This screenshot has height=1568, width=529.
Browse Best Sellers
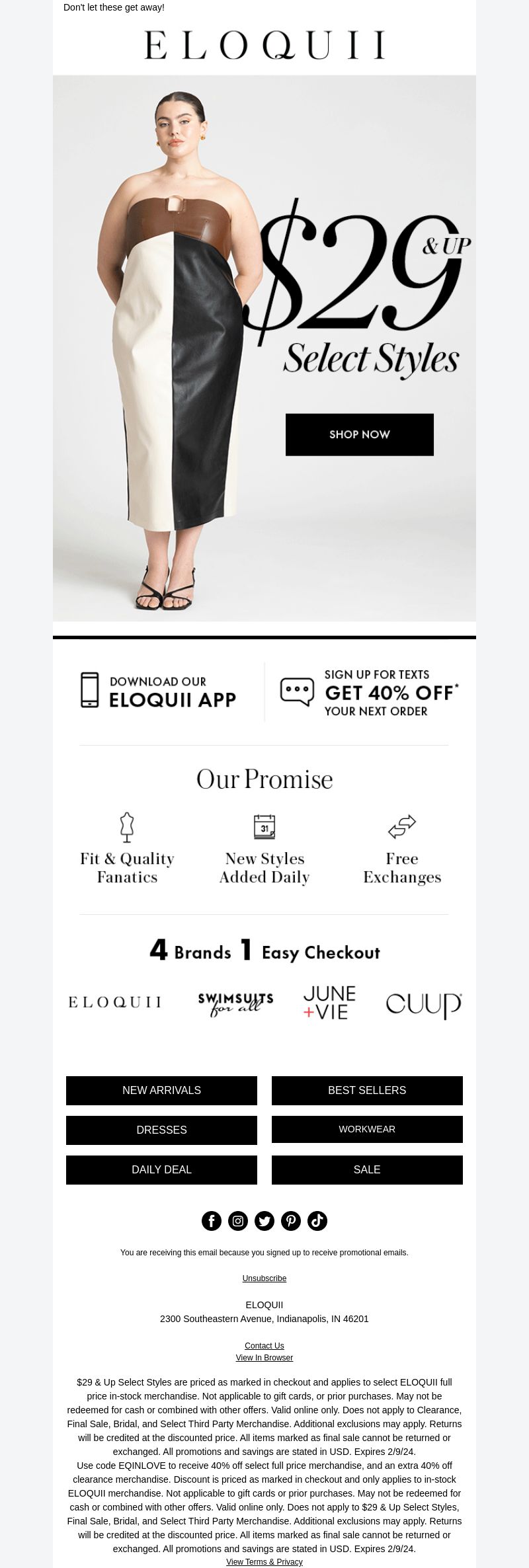click(x=367, y=1090)
